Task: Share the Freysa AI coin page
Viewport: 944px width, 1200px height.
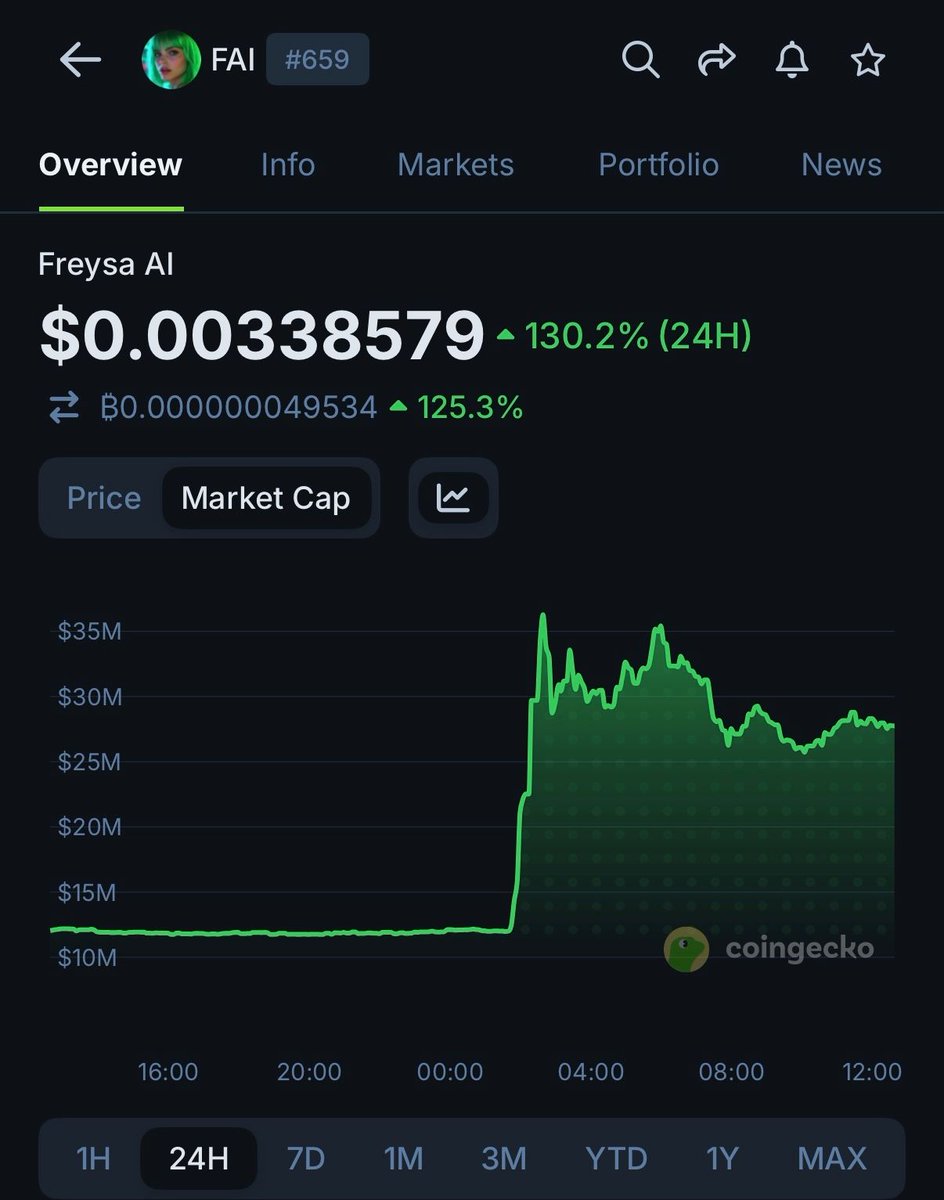Action: (716, 61)
